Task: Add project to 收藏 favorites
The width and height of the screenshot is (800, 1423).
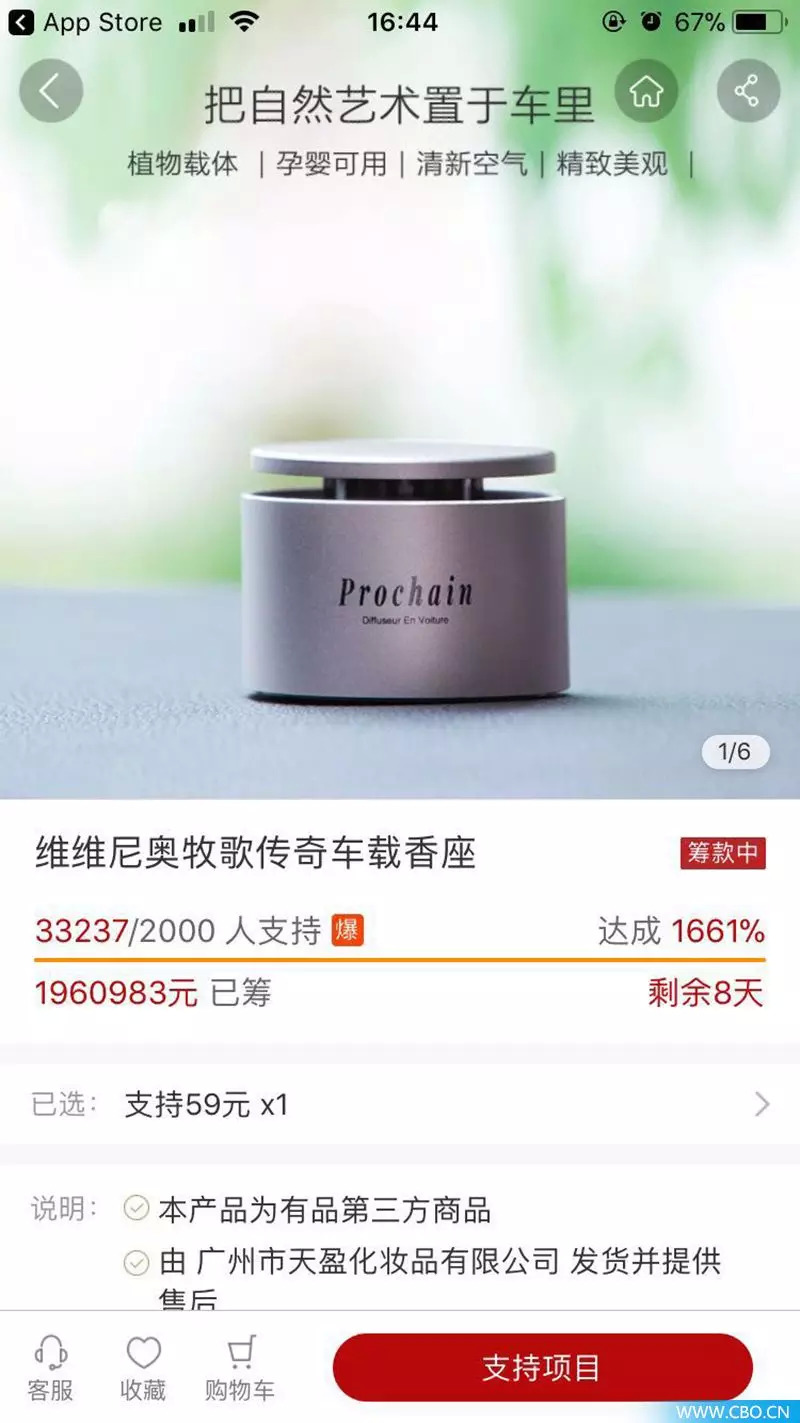Action: click(x=143, y=1368)
